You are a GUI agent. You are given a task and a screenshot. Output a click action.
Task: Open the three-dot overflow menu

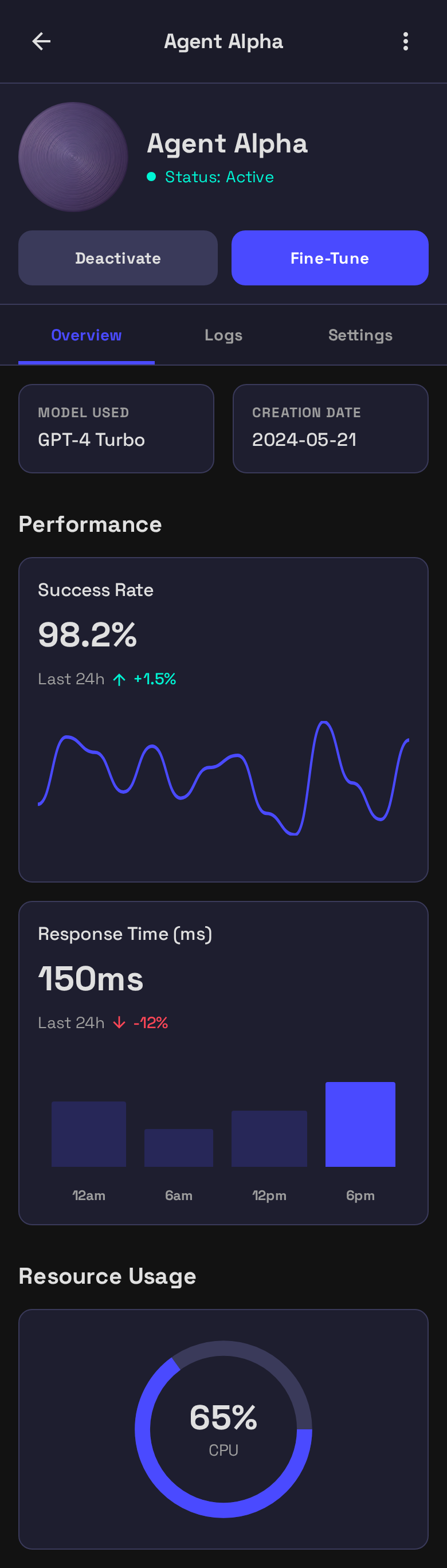pyautogui.click(x=406, y=41)
